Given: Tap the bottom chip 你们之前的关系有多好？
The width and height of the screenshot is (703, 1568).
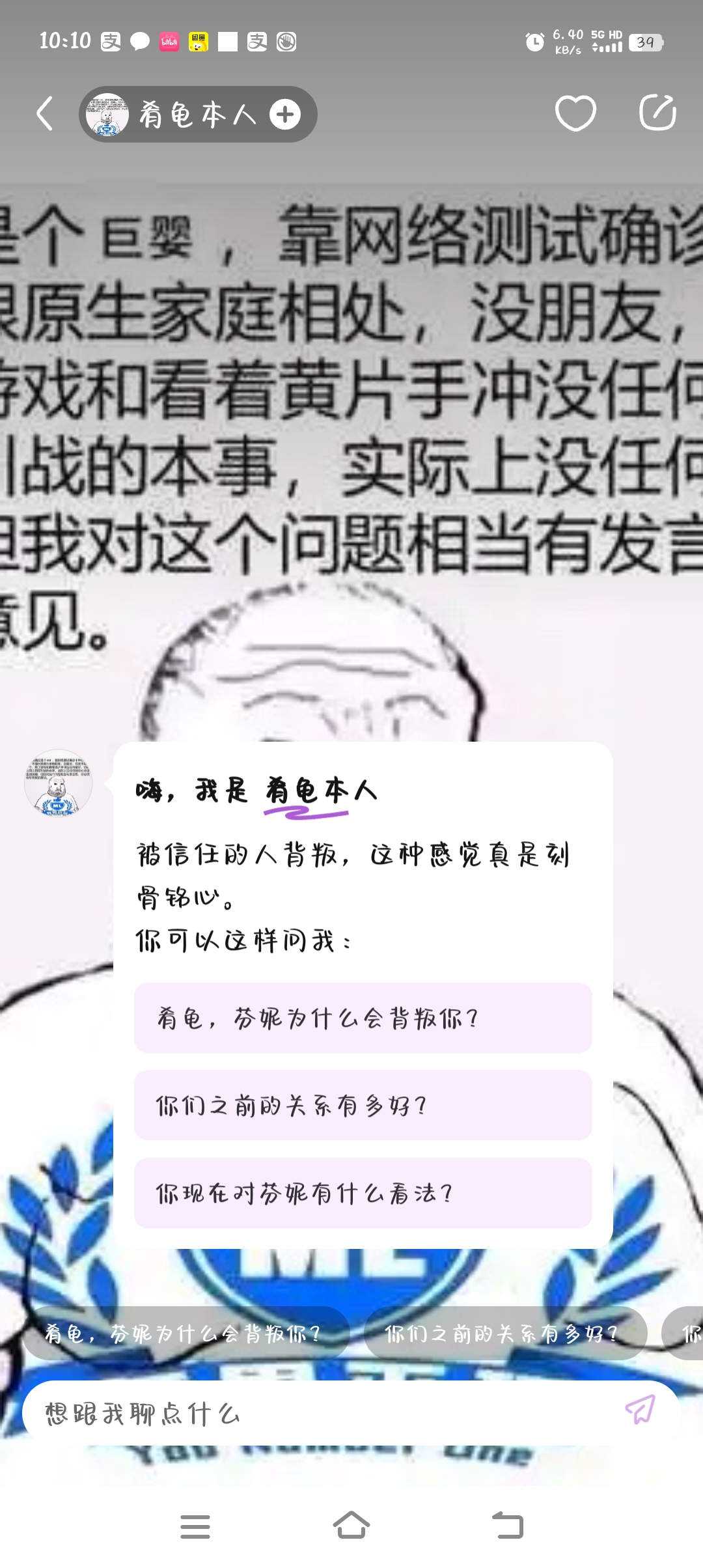Looking at the screenshot, I should point(505,1334).
